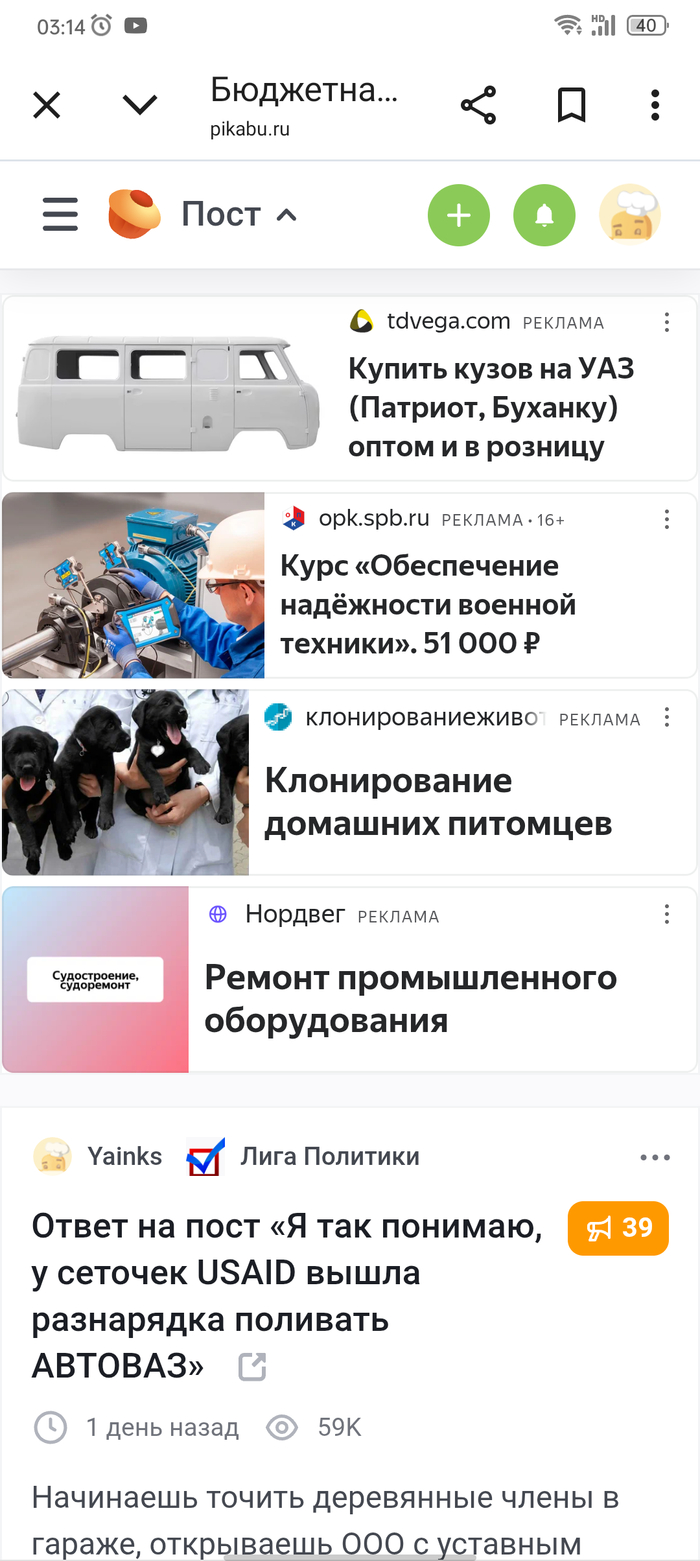Share this Pikabu page
700x1561 pixels.
coord(478,105)
